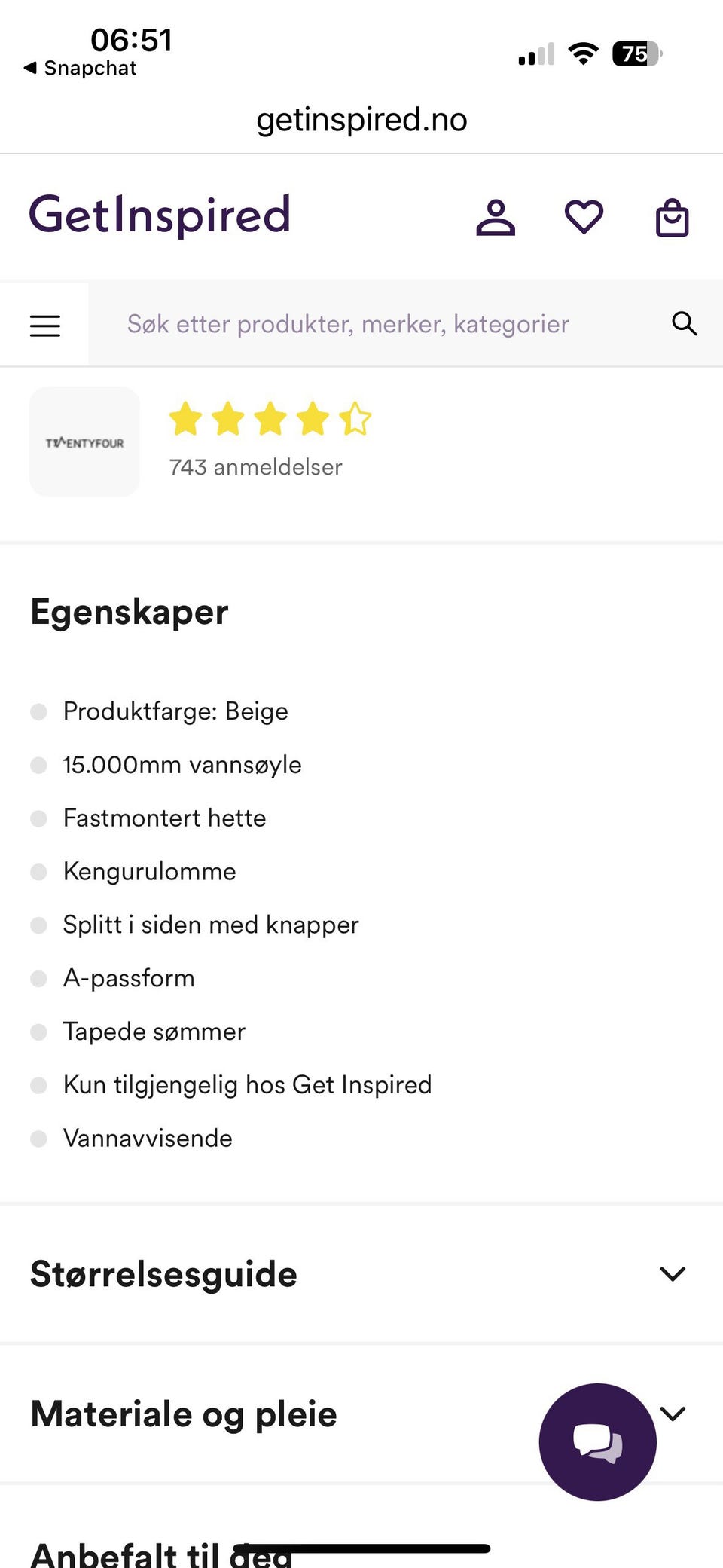723x1568 pixels.
Task: Open the wishlist heart icon
Action: click(584, 218)
